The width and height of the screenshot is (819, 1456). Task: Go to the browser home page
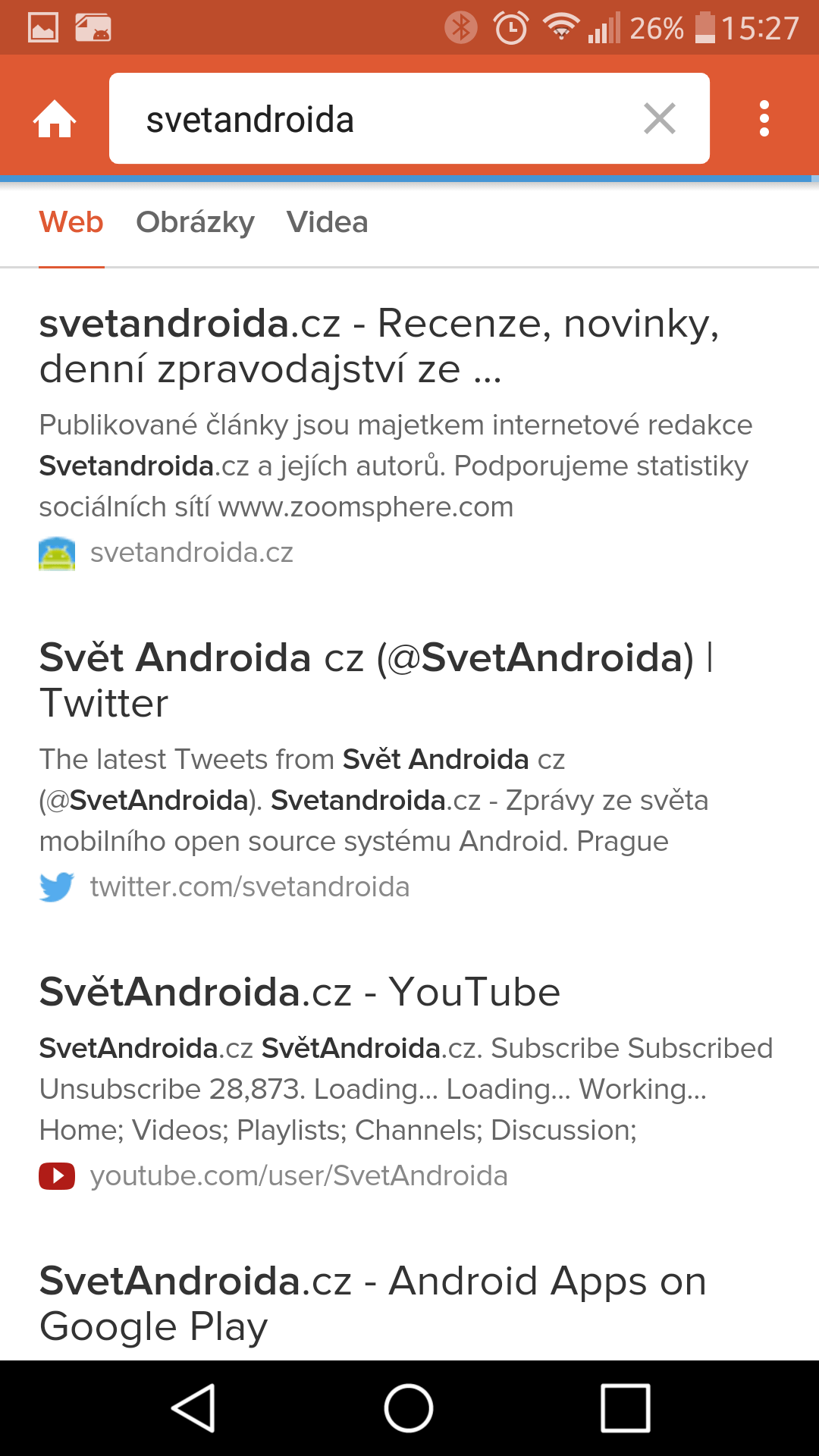coord(55,119)
